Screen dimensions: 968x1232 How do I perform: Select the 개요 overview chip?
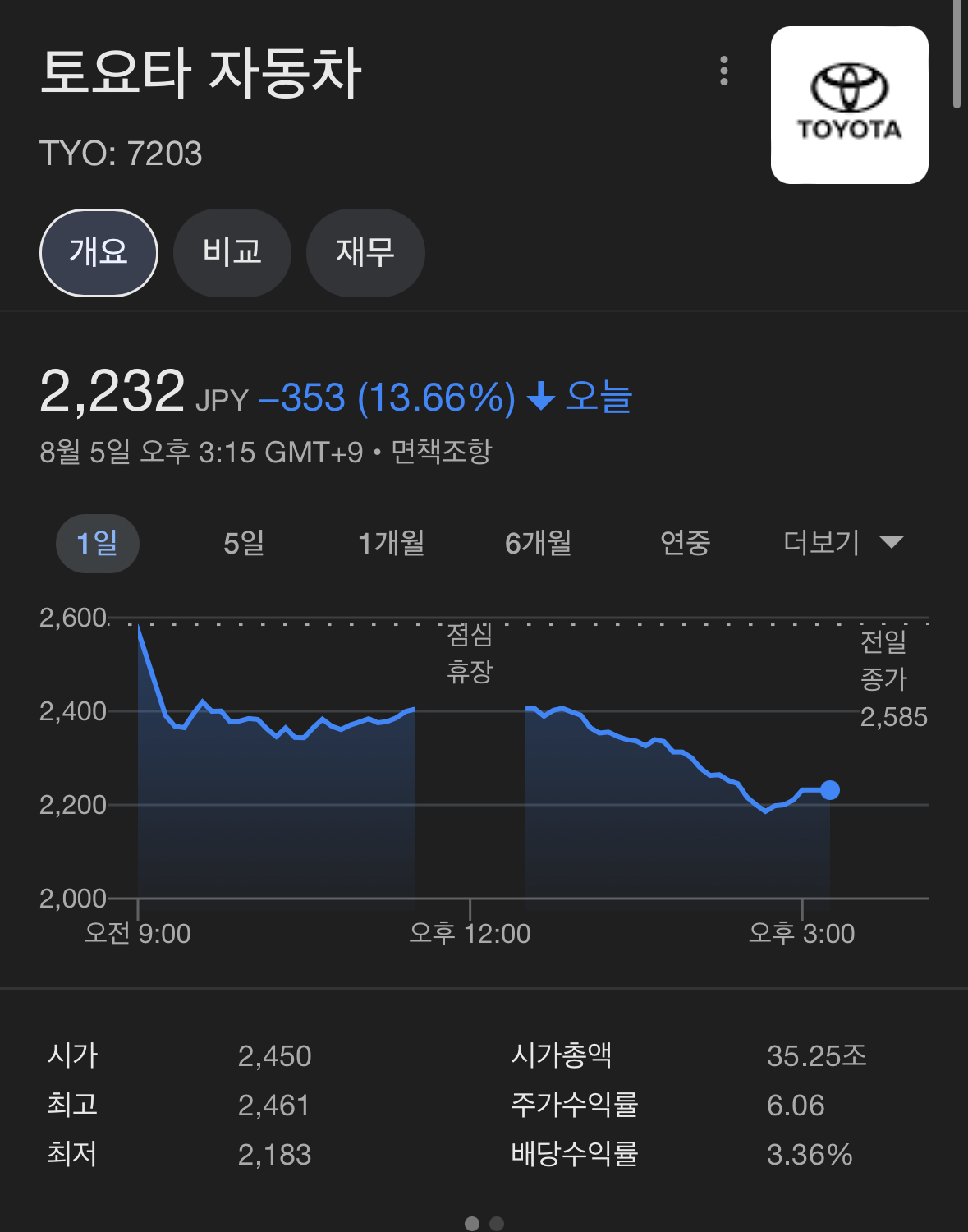tap(99, 252)
